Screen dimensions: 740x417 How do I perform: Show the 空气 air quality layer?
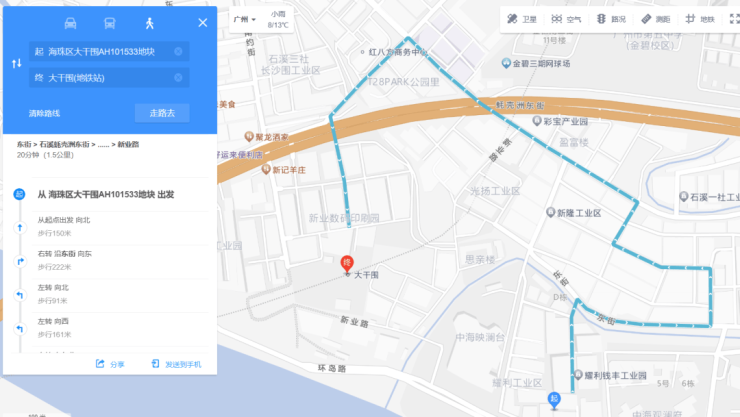[566, 19]
